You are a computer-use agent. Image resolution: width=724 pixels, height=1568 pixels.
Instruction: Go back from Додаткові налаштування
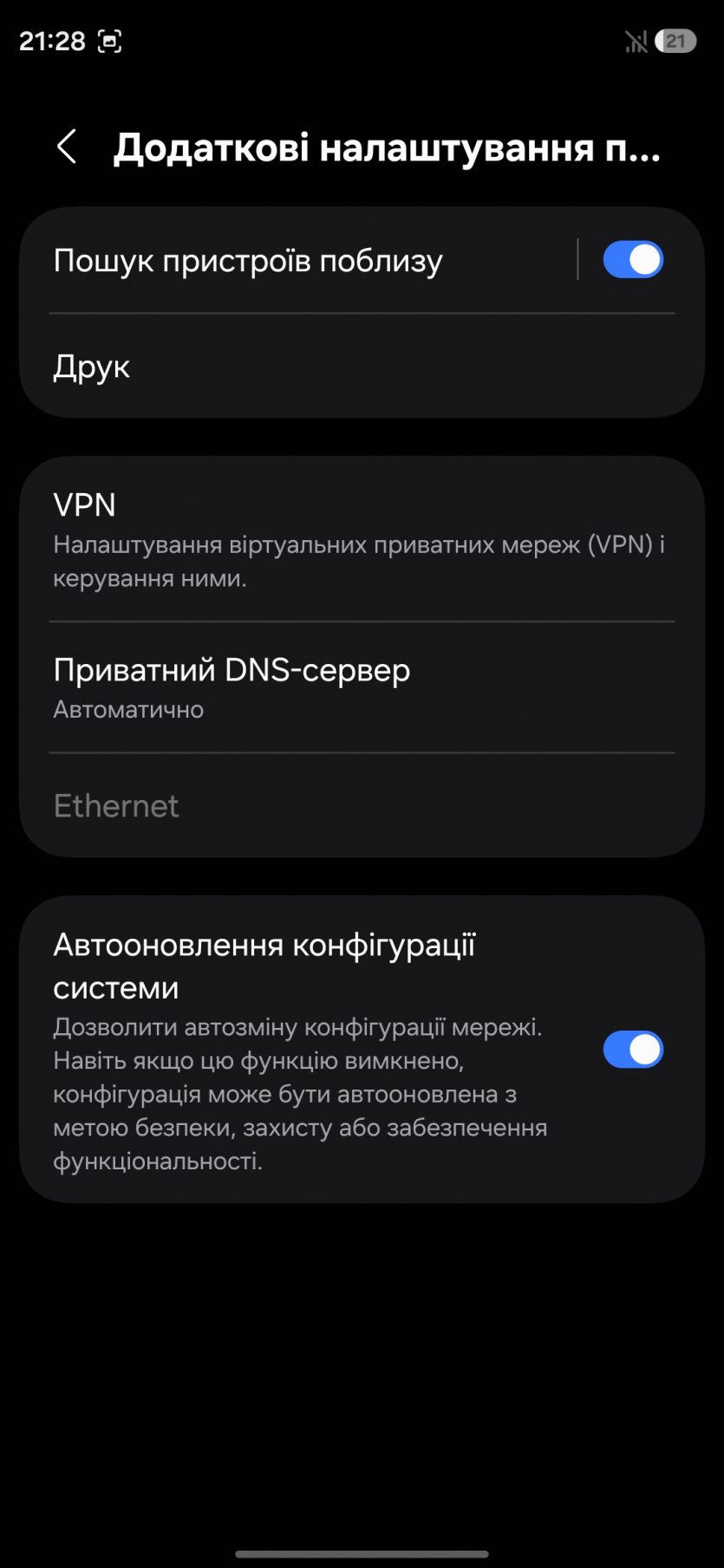[x=67, y=147]
